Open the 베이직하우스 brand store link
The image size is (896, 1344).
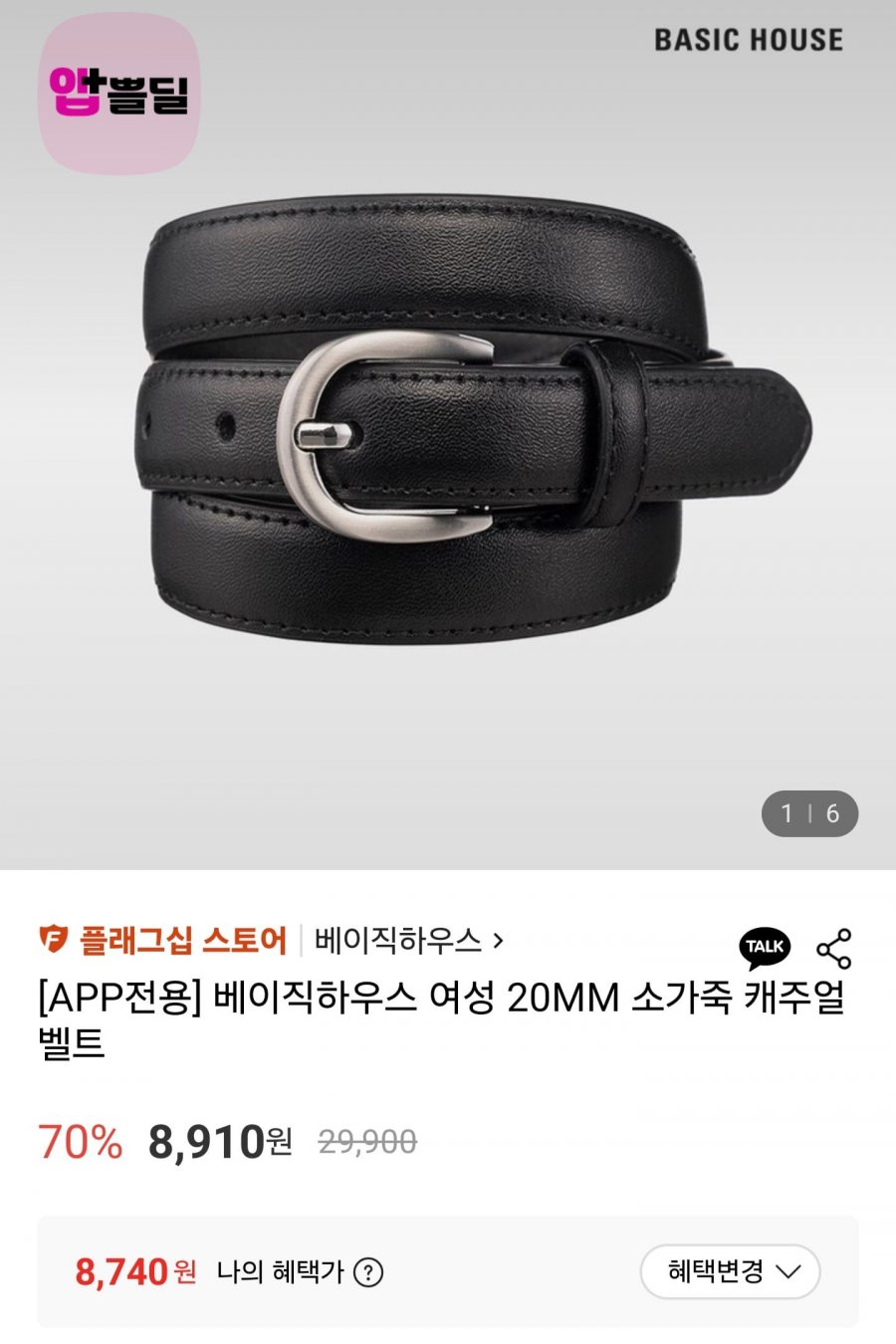[408, 941]
